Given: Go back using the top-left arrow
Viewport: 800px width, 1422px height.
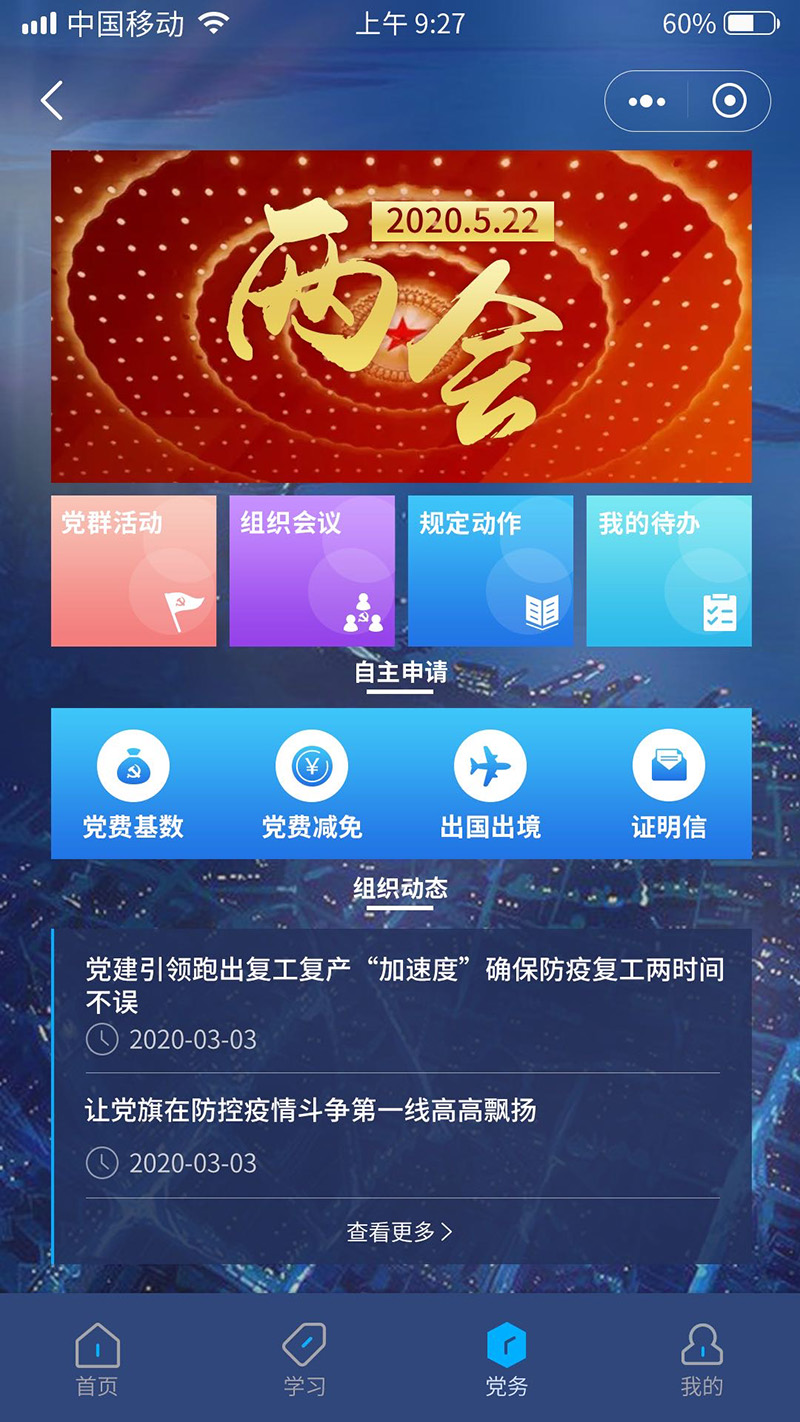Looking at the screenshot, I should (x=52, y=101).
